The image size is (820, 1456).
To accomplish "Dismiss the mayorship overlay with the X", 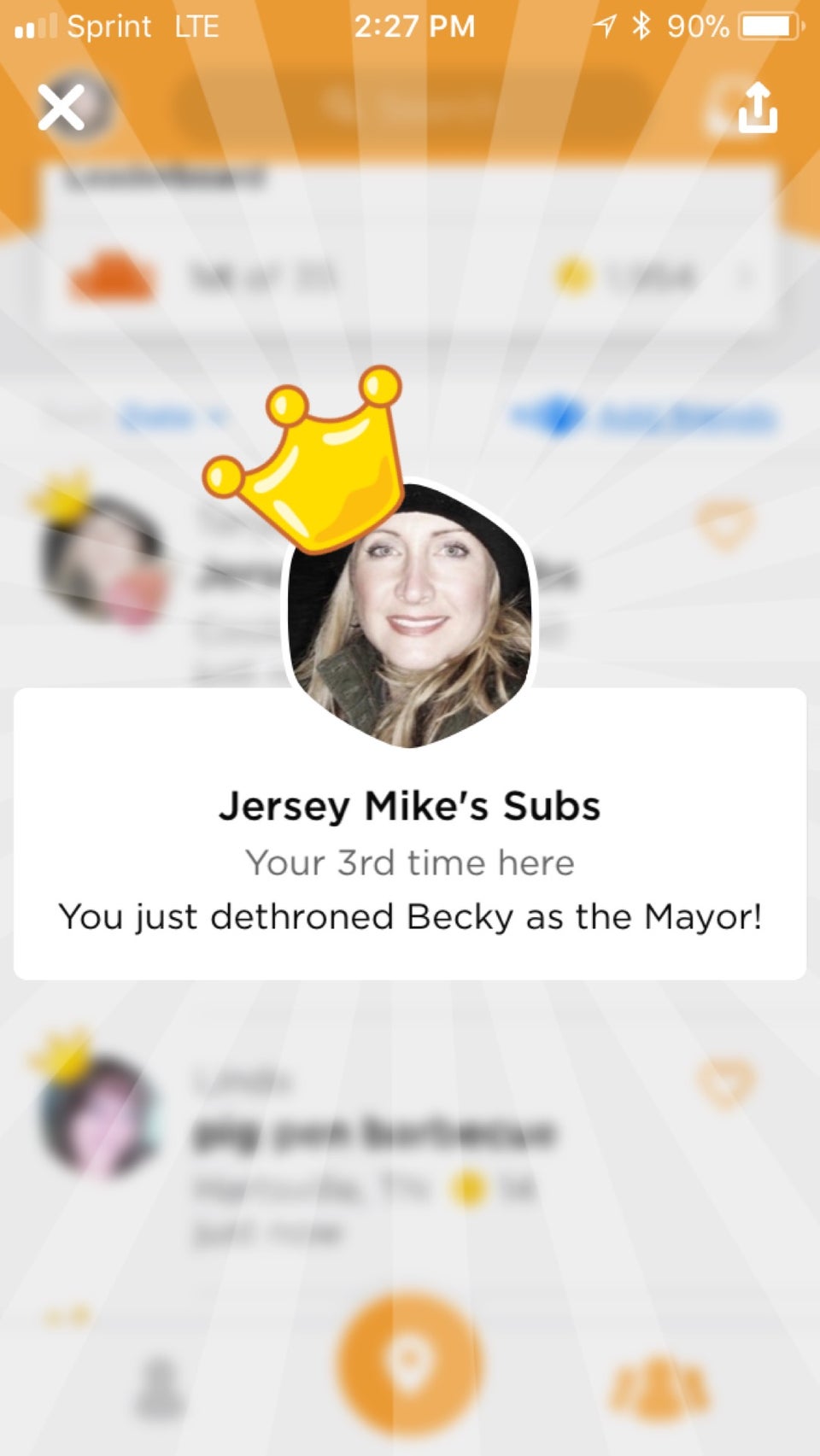I will [x=61, y=108].
